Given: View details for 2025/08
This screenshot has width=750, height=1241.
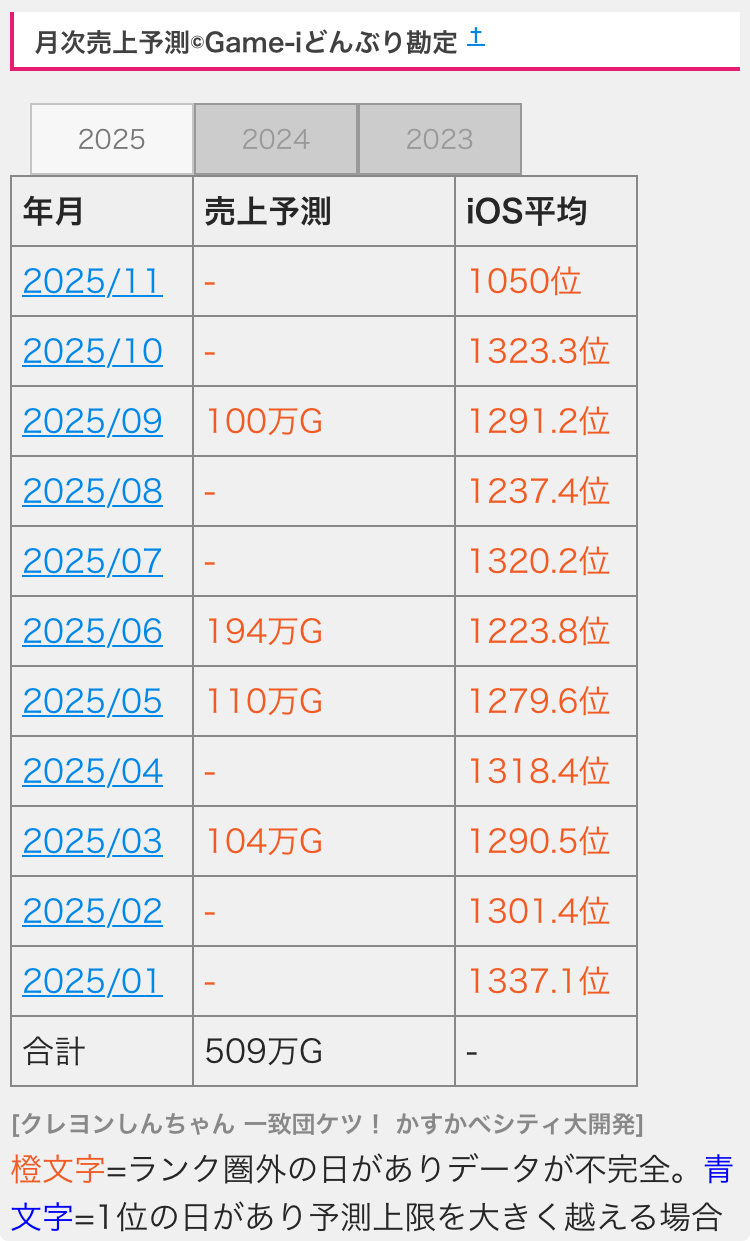Looking at the screenshot, I should [92, 492].
